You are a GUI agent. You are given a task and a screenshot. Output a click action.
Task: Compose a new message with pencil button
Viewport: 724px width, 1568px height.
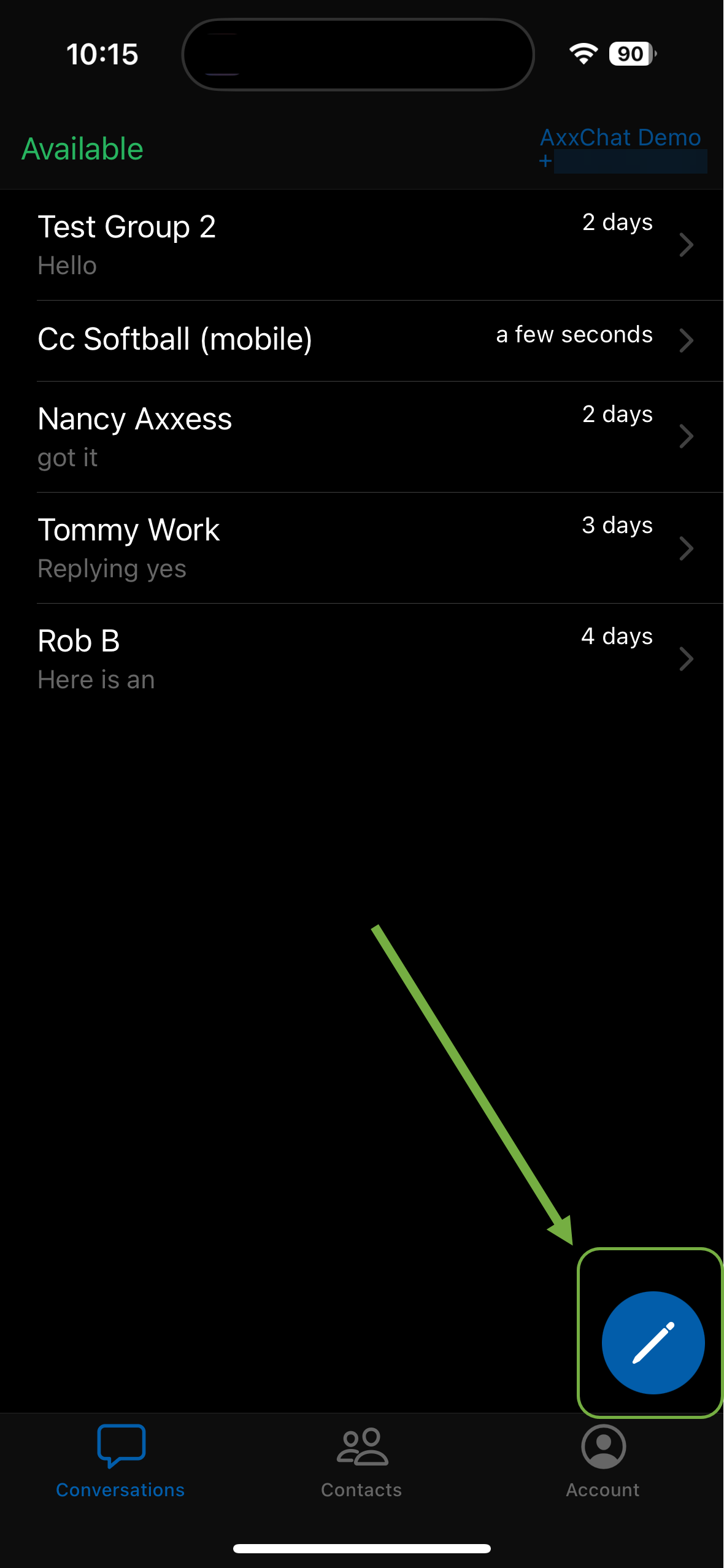click(653, 1342)
